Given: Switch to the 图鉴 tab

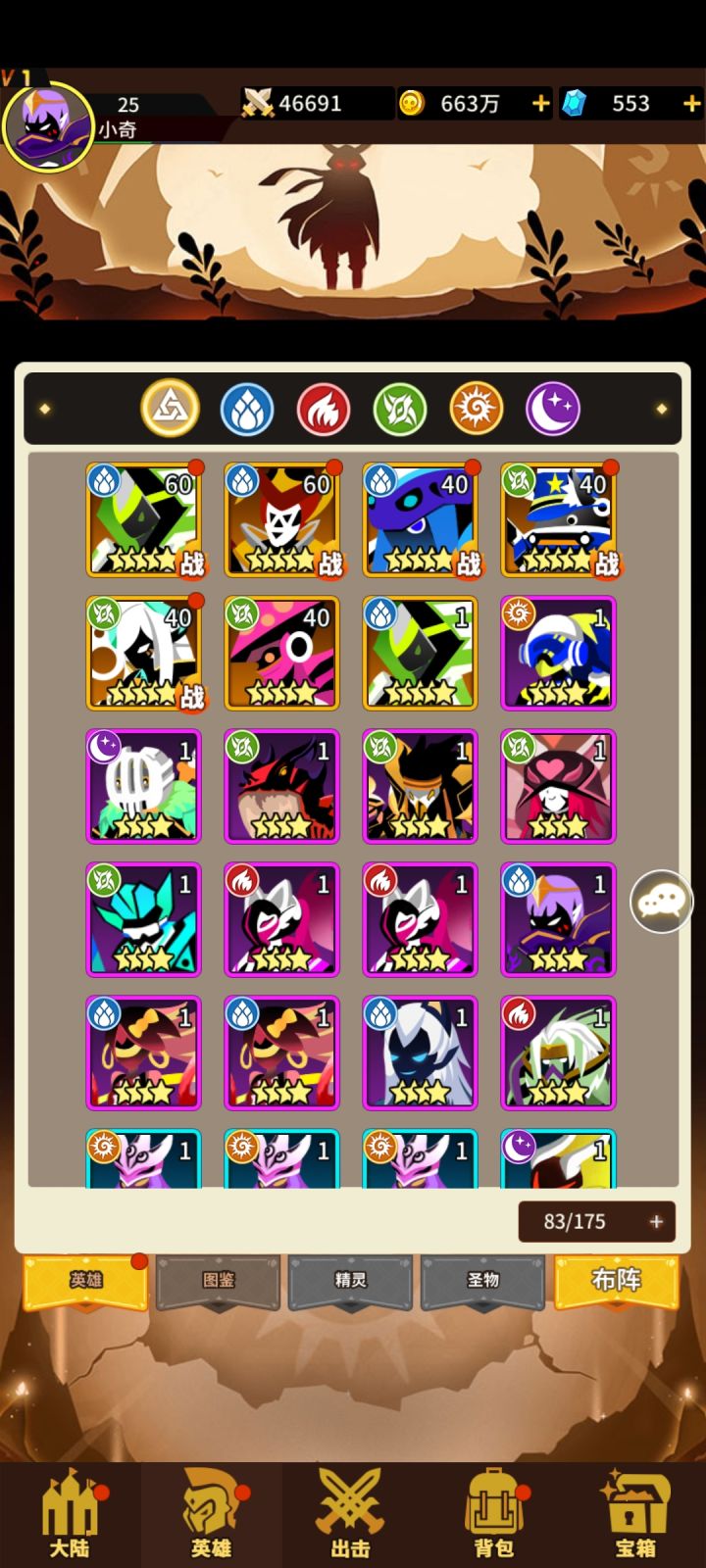Looking at the screenshot, I should pyautogui.click(x=217, y=1280).
